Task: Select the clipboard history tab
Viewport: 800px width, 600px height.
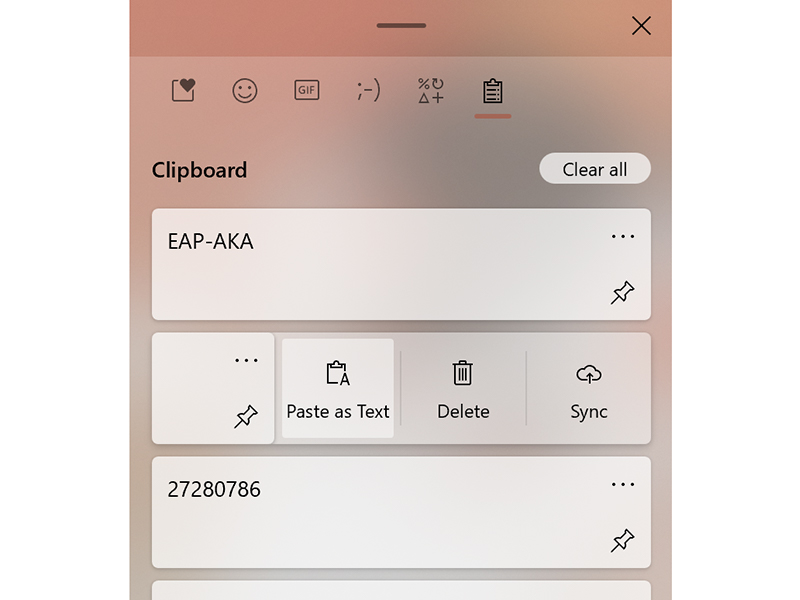Action: point(492,92)
